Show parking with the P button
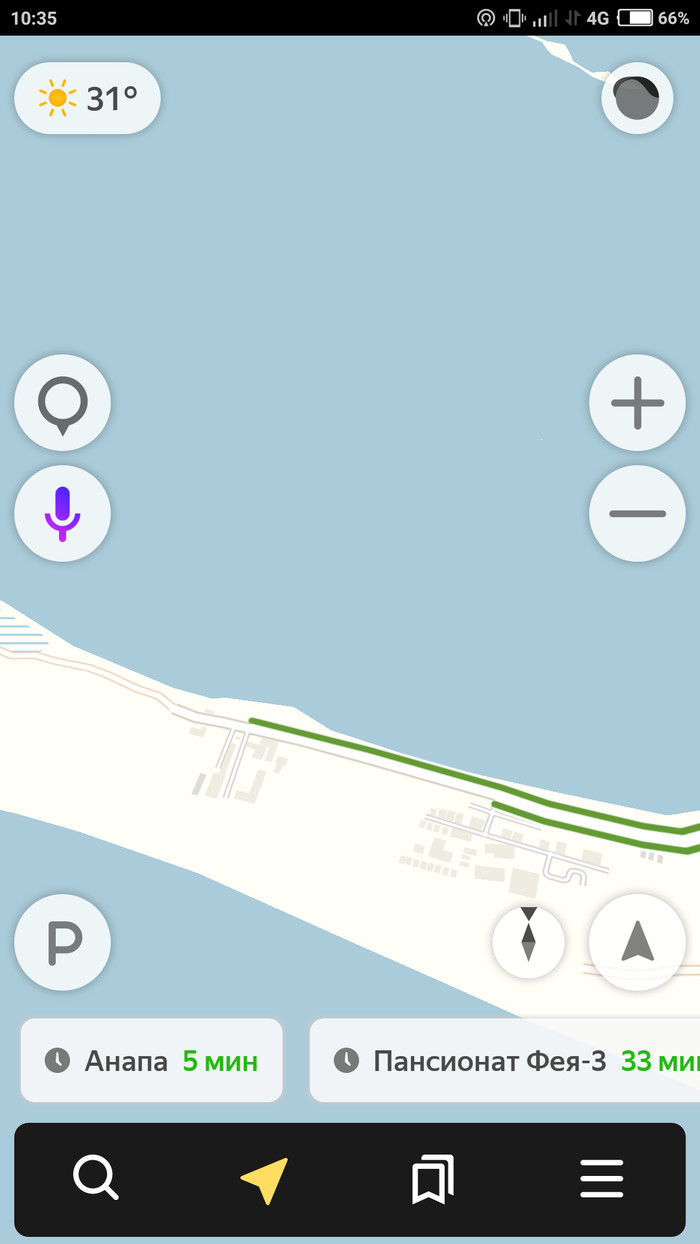 [x=62, y=942]
